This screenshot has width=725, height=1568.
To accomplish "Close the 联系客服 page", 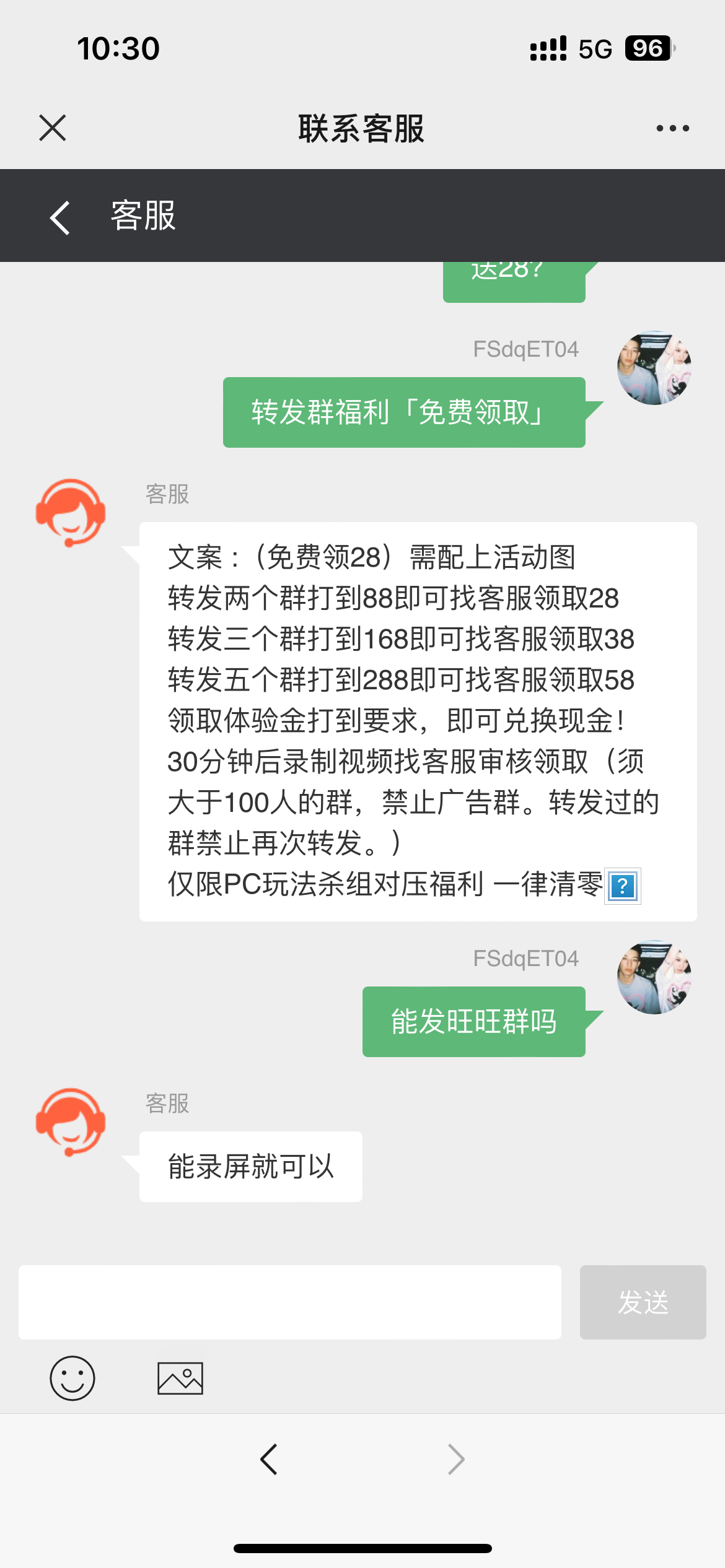I will tap(53, 128).
